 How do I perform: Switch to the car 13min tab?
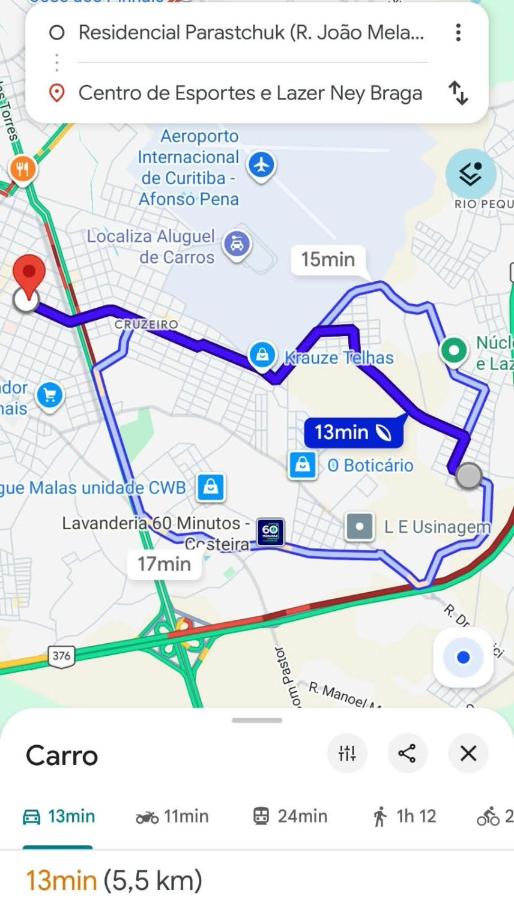(59, 816)
